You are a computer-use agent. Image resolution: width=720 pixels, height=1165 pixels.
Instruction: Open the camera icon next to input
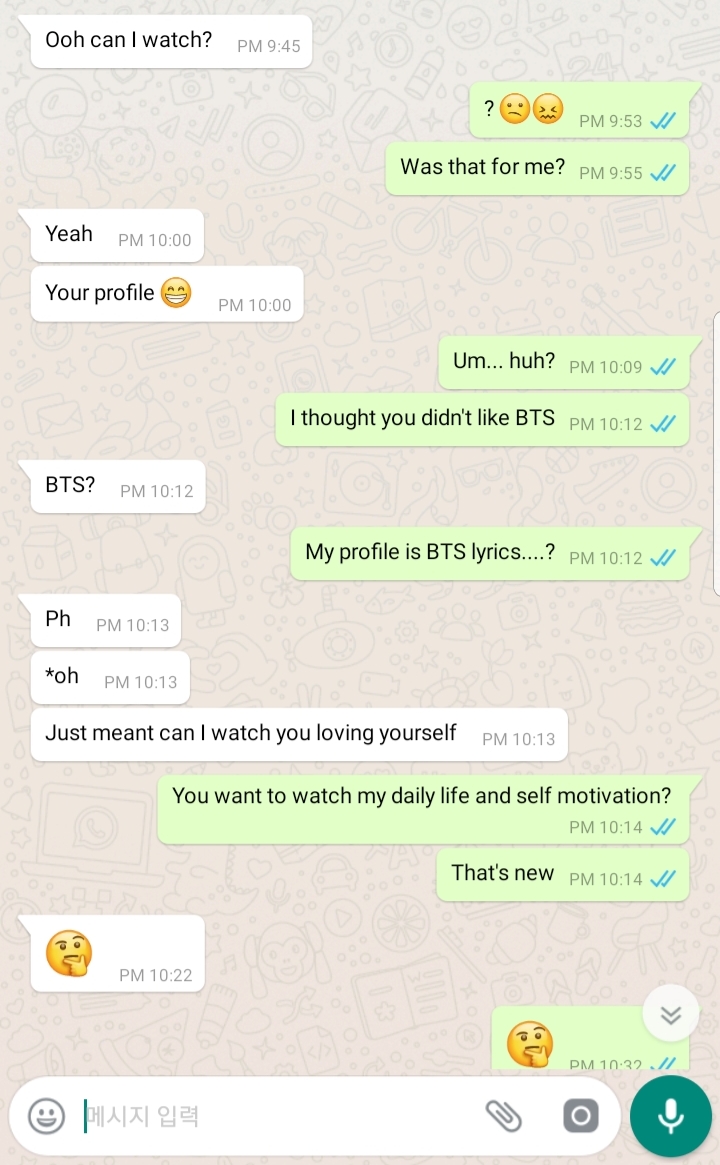coord(581,1116)
